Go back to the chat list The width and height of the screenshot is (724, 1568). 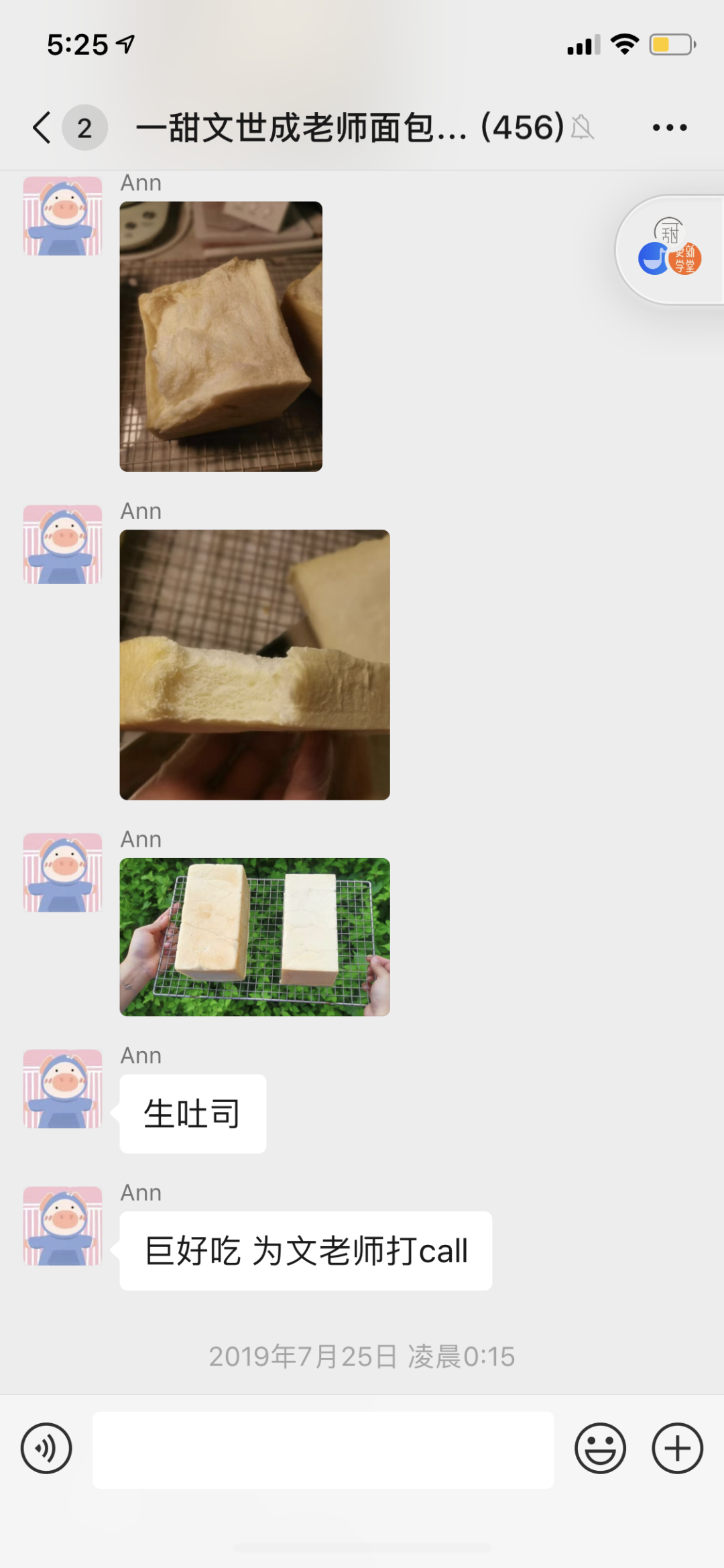pyautogui.click(x=42, y=127)
